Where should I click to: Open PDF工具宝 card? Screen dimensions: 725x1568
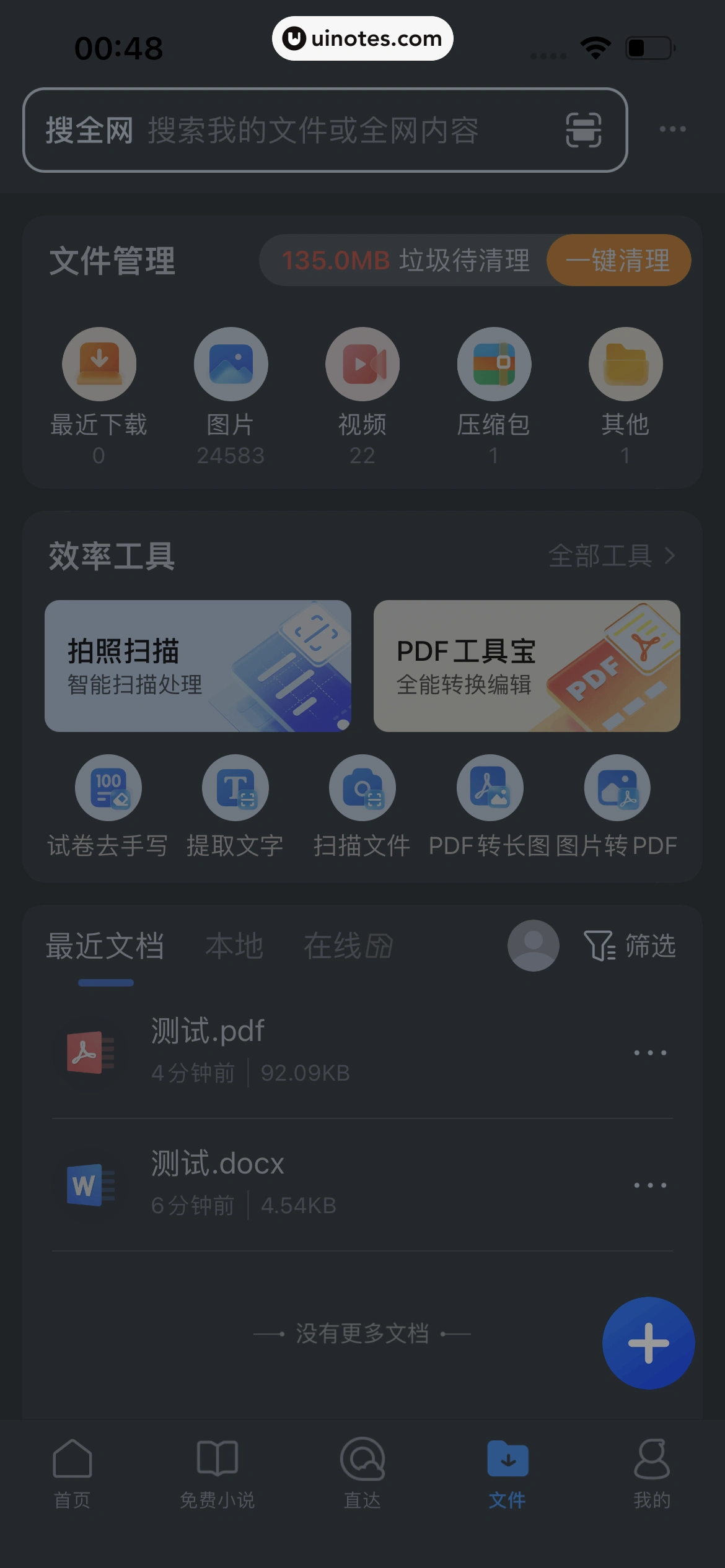coord(527,666)
